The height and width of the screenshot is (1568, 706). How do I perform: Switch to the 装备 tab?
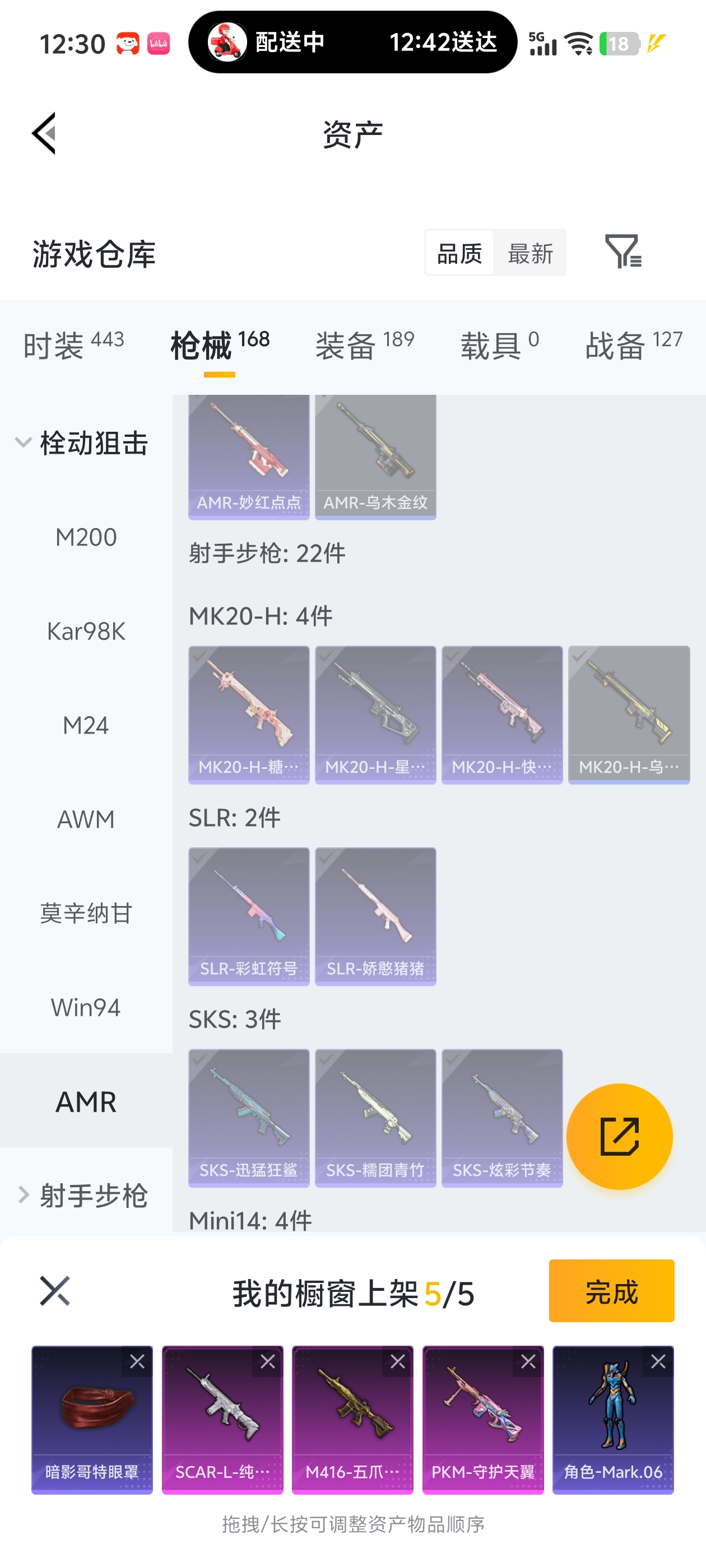pyautogui.click(x=364, y=345)
